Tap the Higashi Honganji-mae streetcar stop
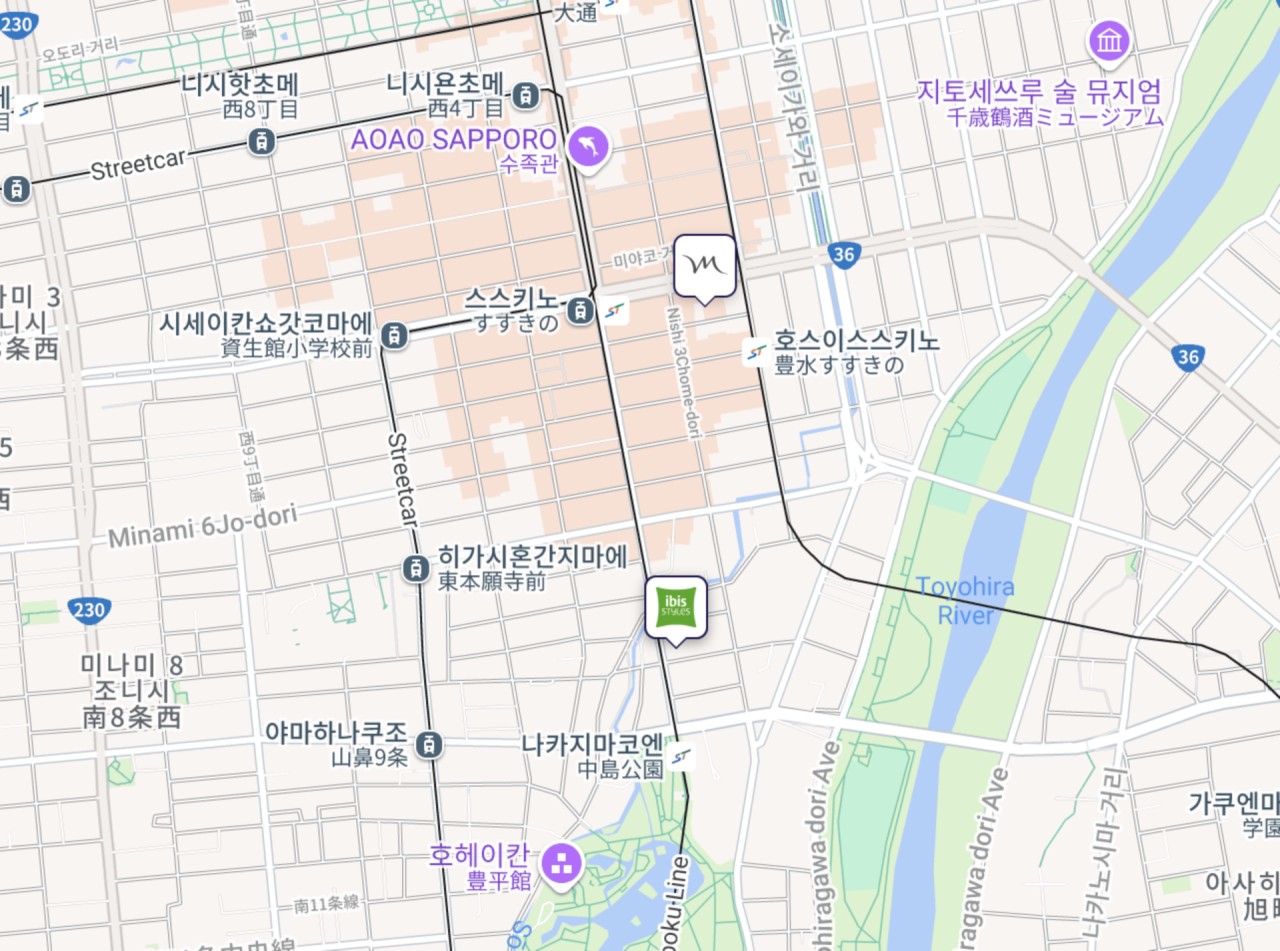This screenshot has height=951, width=1280. tap(414, 568)
